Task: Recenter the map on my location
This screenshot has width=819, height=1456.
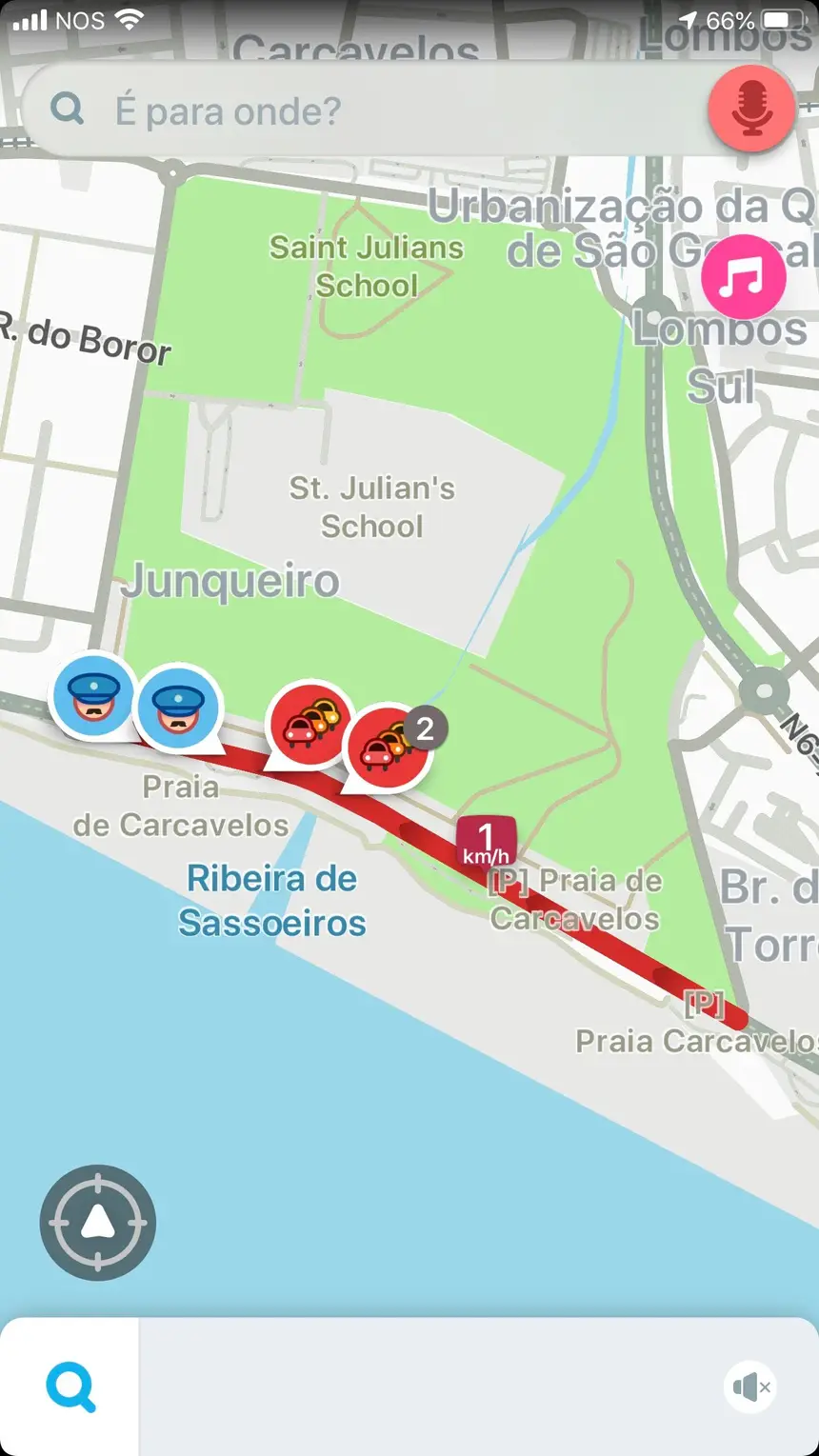Action: (97, 1223)
